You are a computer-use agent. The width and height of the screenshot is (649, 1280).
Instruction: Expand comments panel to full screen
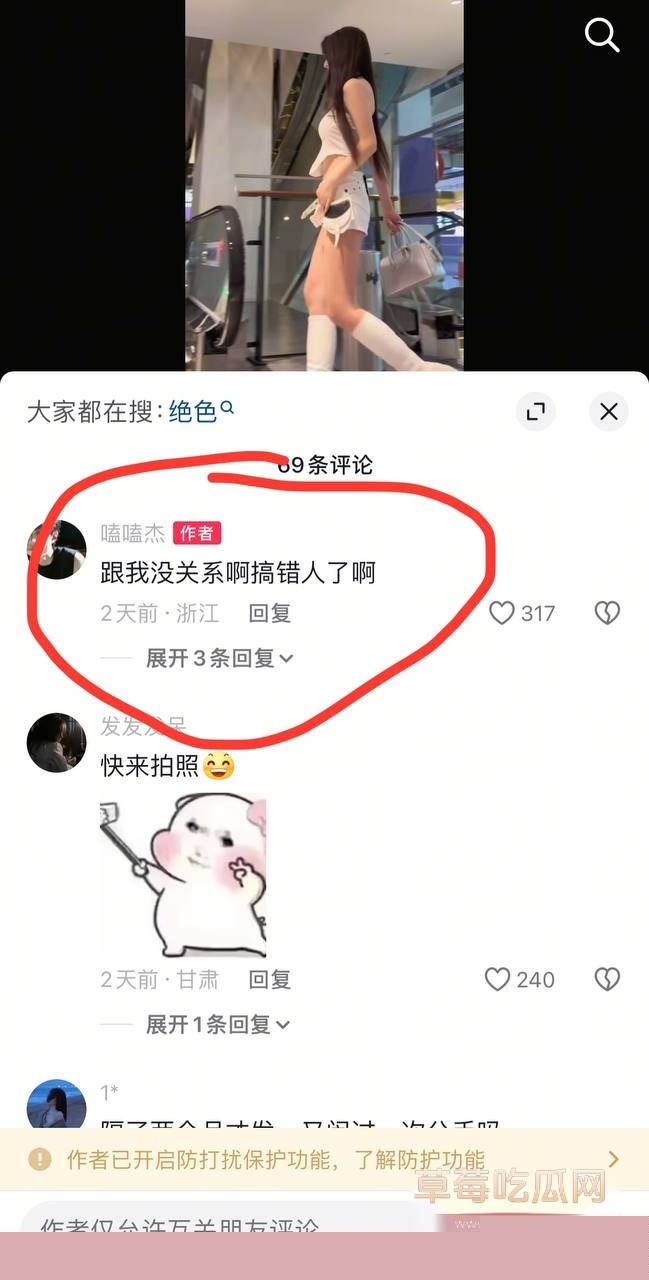click(x=536, y=411)
